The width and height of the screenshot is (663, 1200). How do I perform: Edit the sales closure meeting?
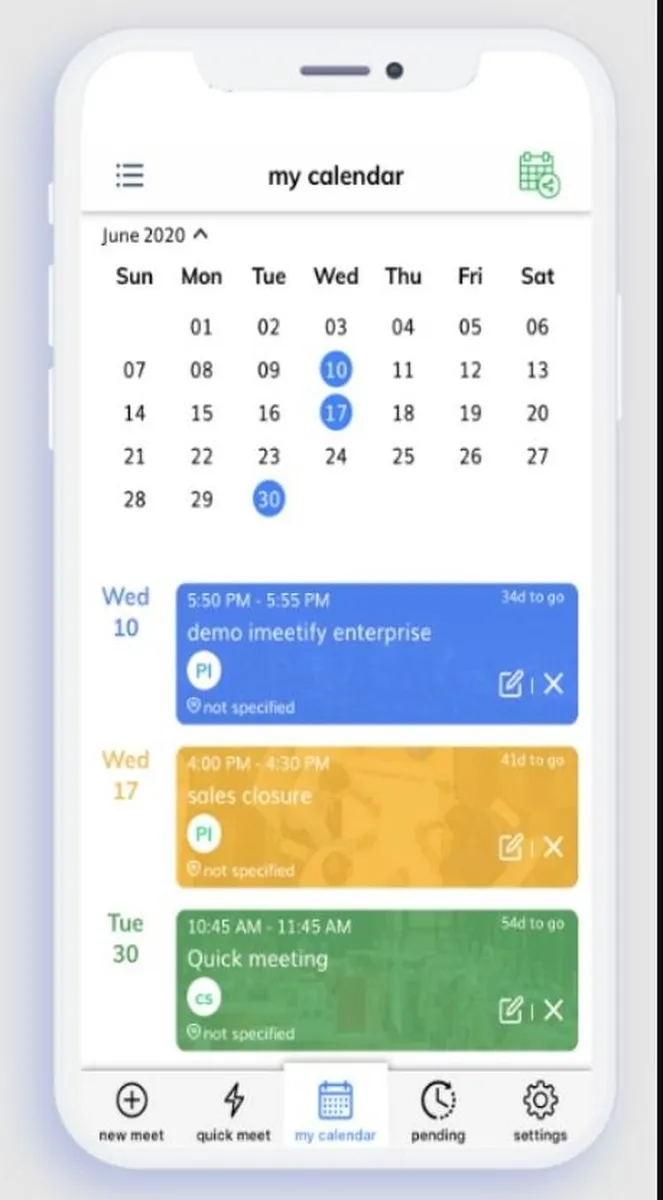coord(511,847)
